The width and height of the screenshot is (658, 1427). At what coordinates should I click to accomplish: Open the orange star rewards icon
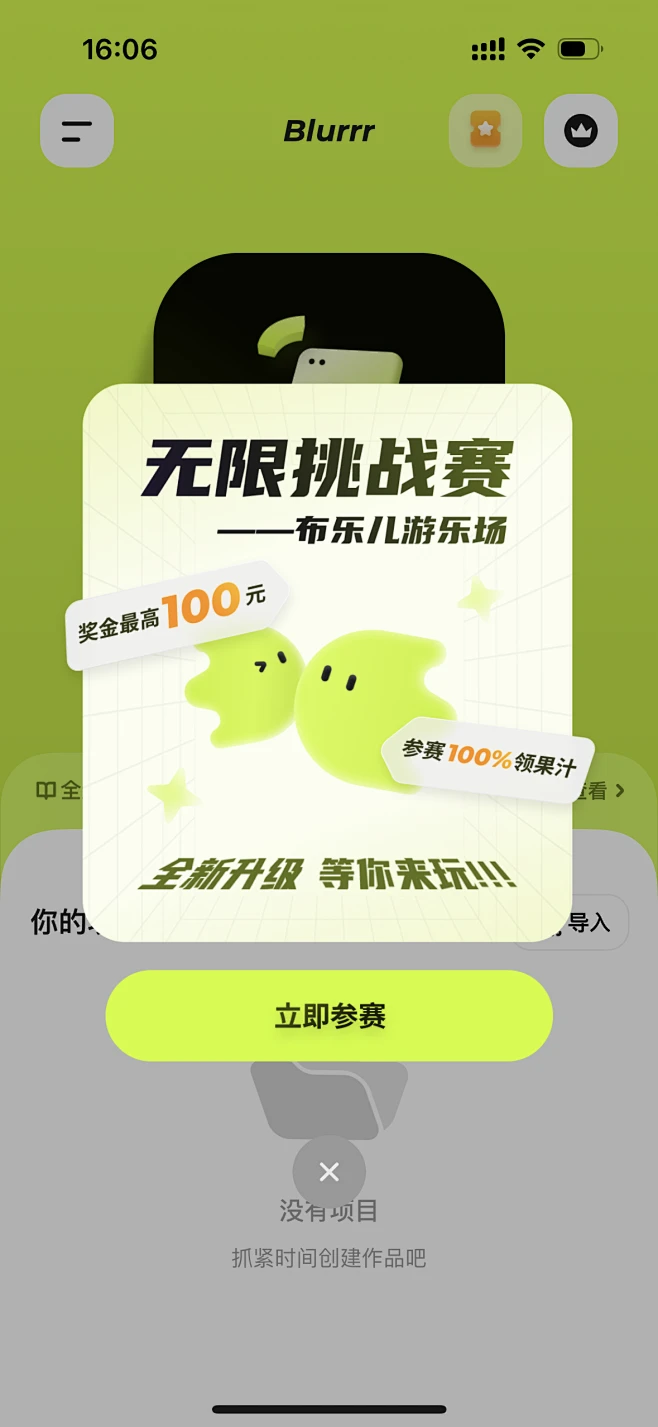point(485,131)
